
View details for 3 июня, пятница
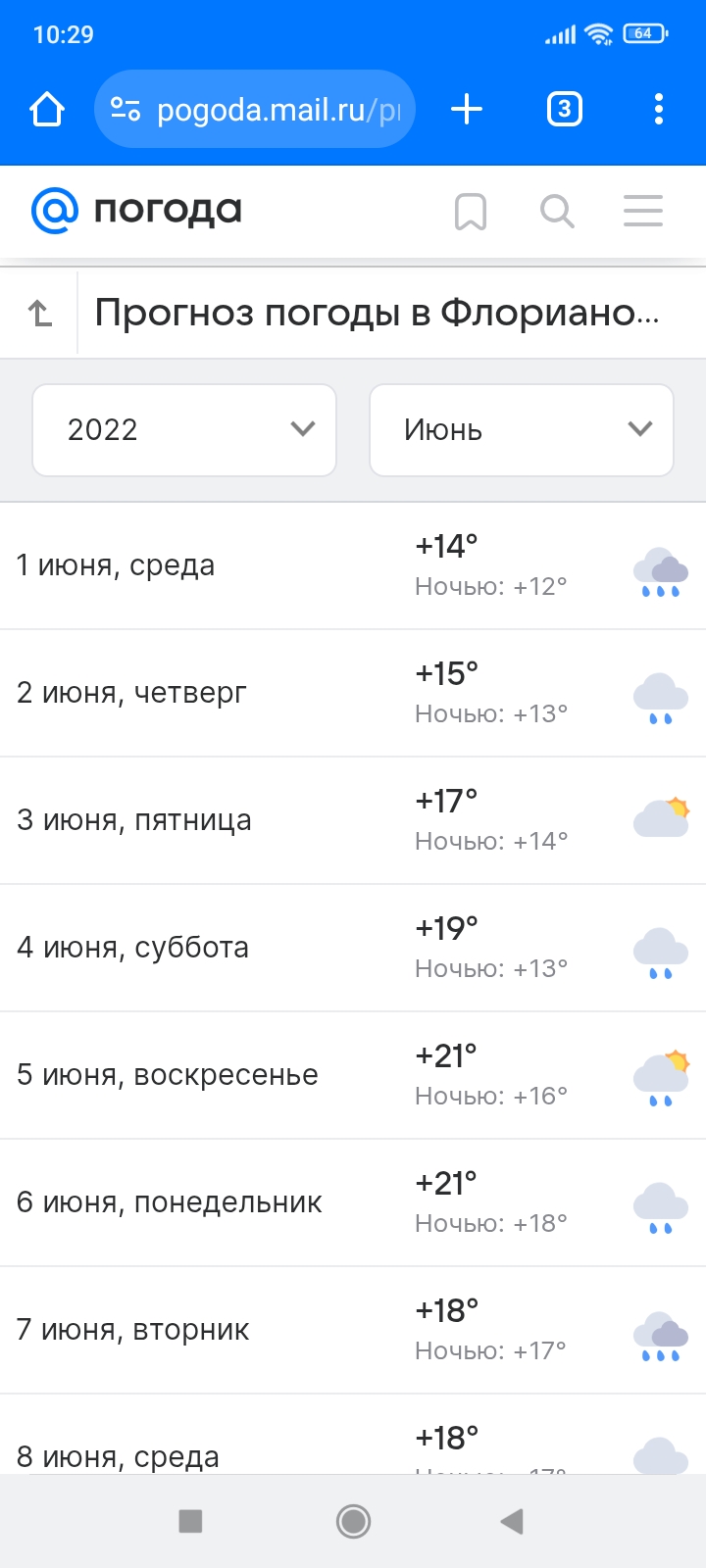point(353,820)
